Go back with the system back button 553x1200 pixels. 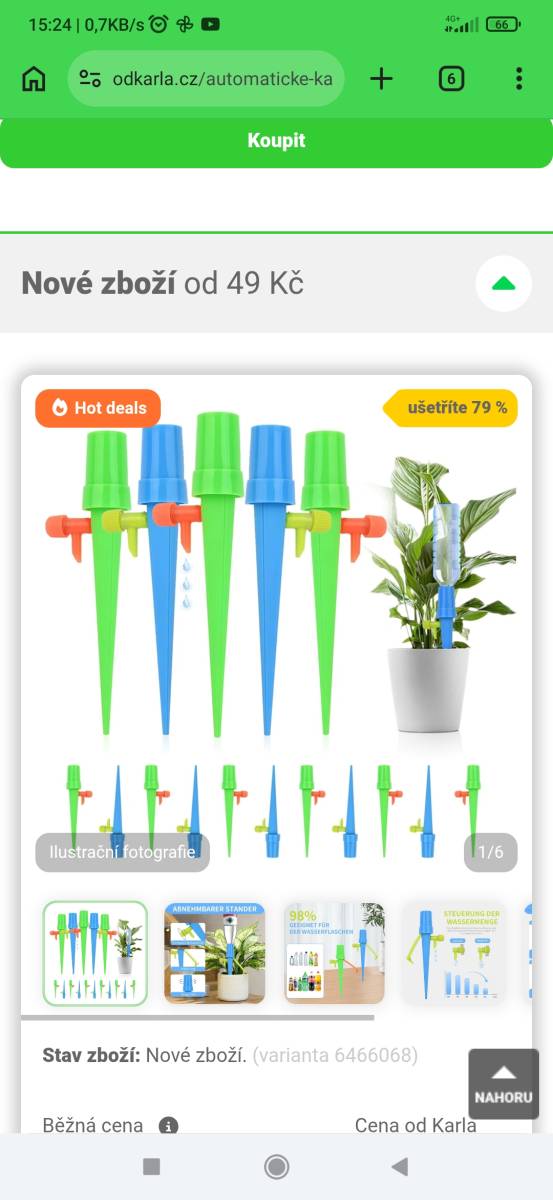coord(400,1166)
